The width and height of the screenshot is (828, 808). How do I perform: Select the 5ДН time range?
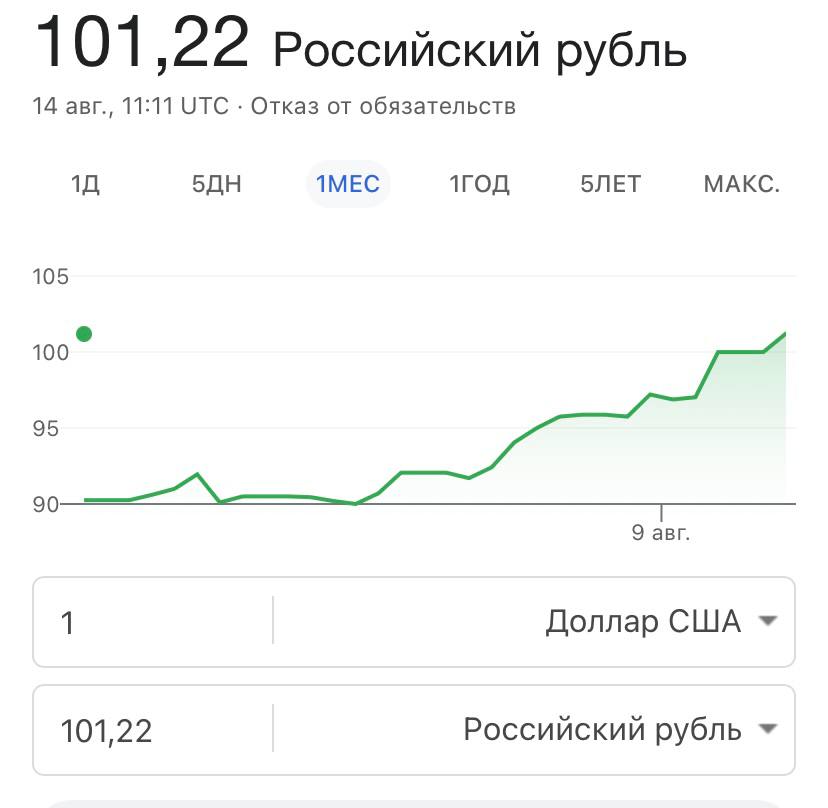click(217, 184)
